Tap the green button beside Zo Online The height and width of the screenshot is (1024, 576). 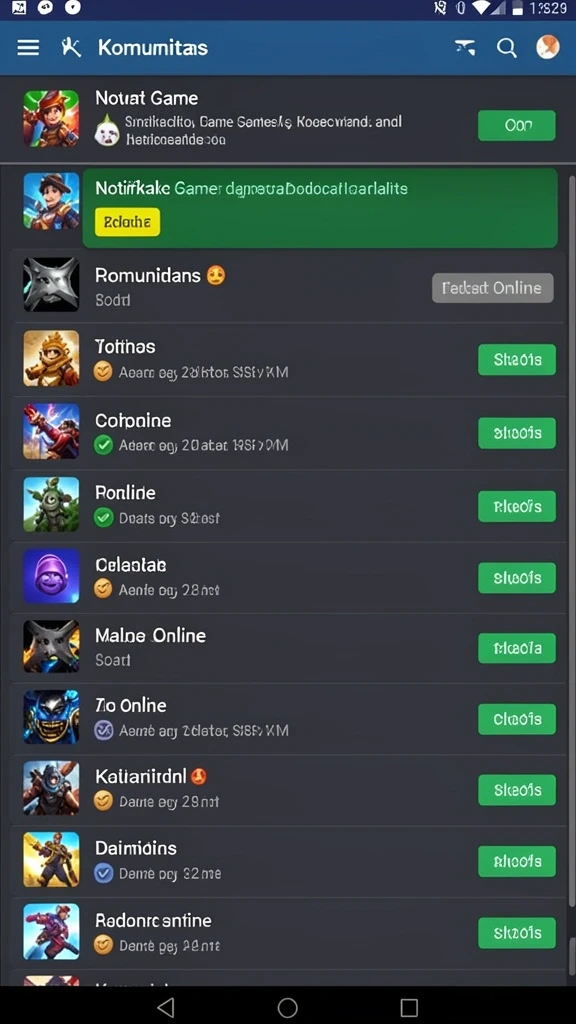click(x=517, y=719)
